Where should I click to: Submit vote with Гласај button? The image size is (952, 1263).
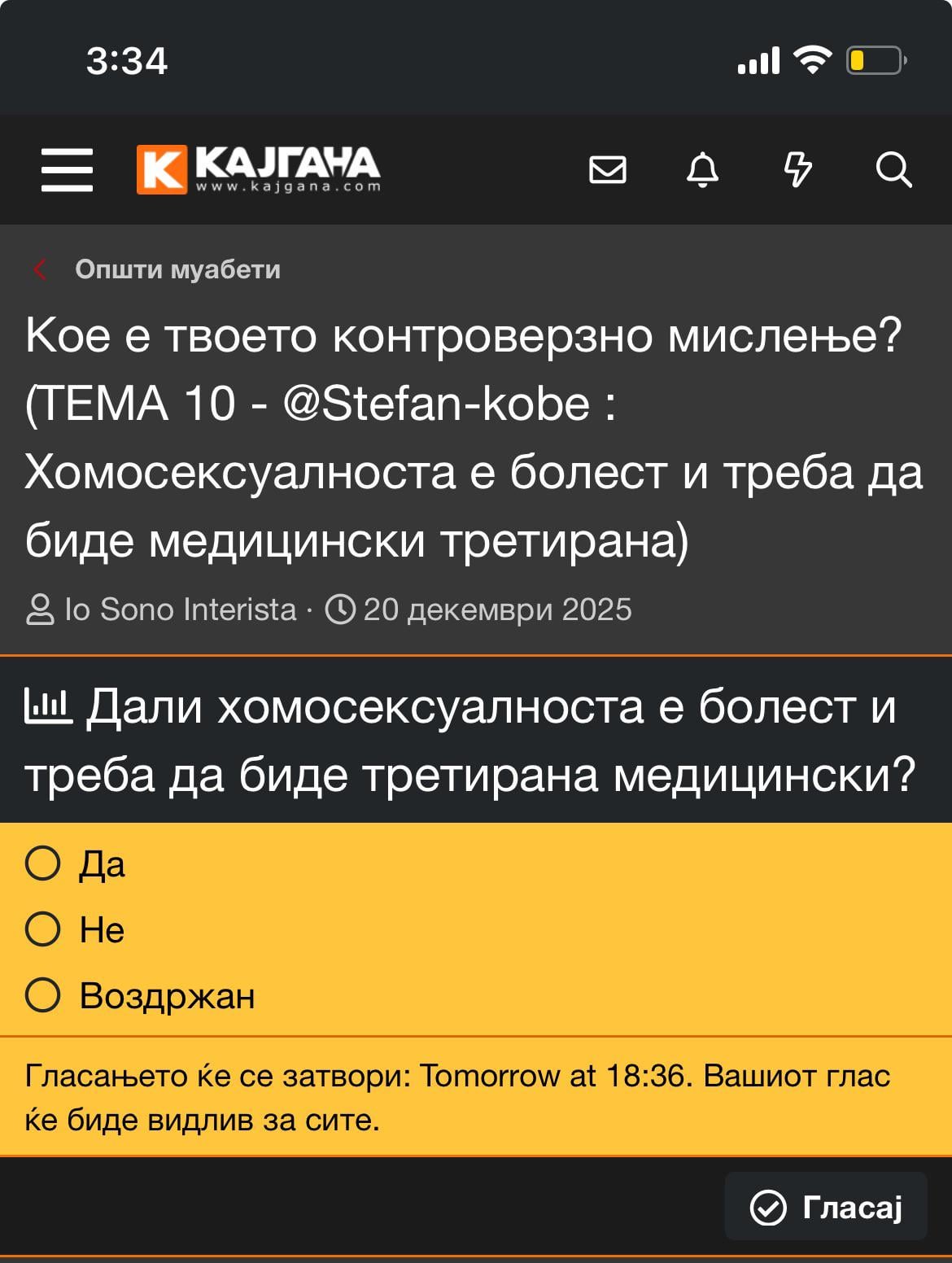[x=826, y=1207]
